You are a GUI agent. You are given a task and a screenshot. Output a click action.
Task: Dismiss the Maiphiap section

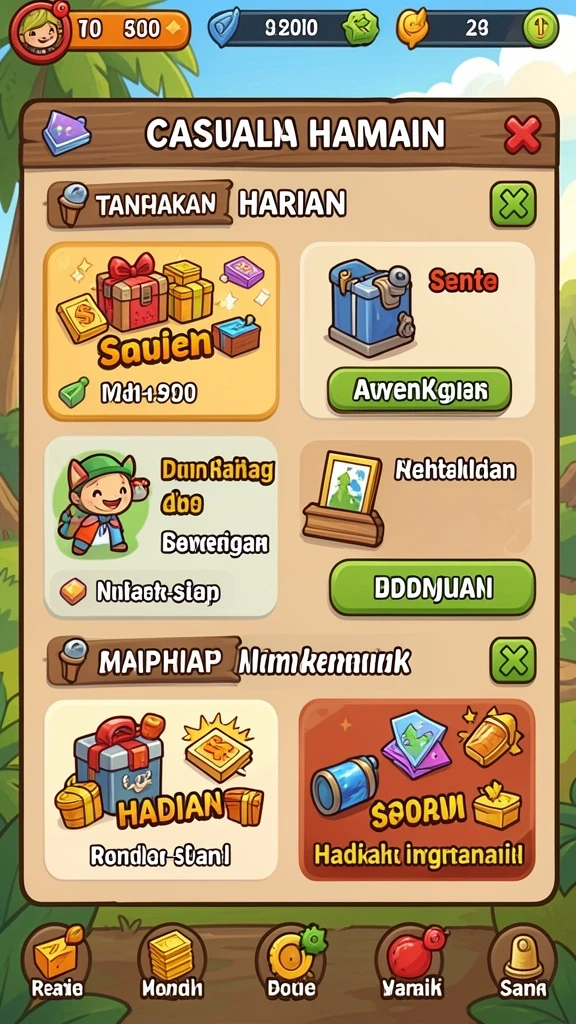pyautogui.click(x=513, y=661)
